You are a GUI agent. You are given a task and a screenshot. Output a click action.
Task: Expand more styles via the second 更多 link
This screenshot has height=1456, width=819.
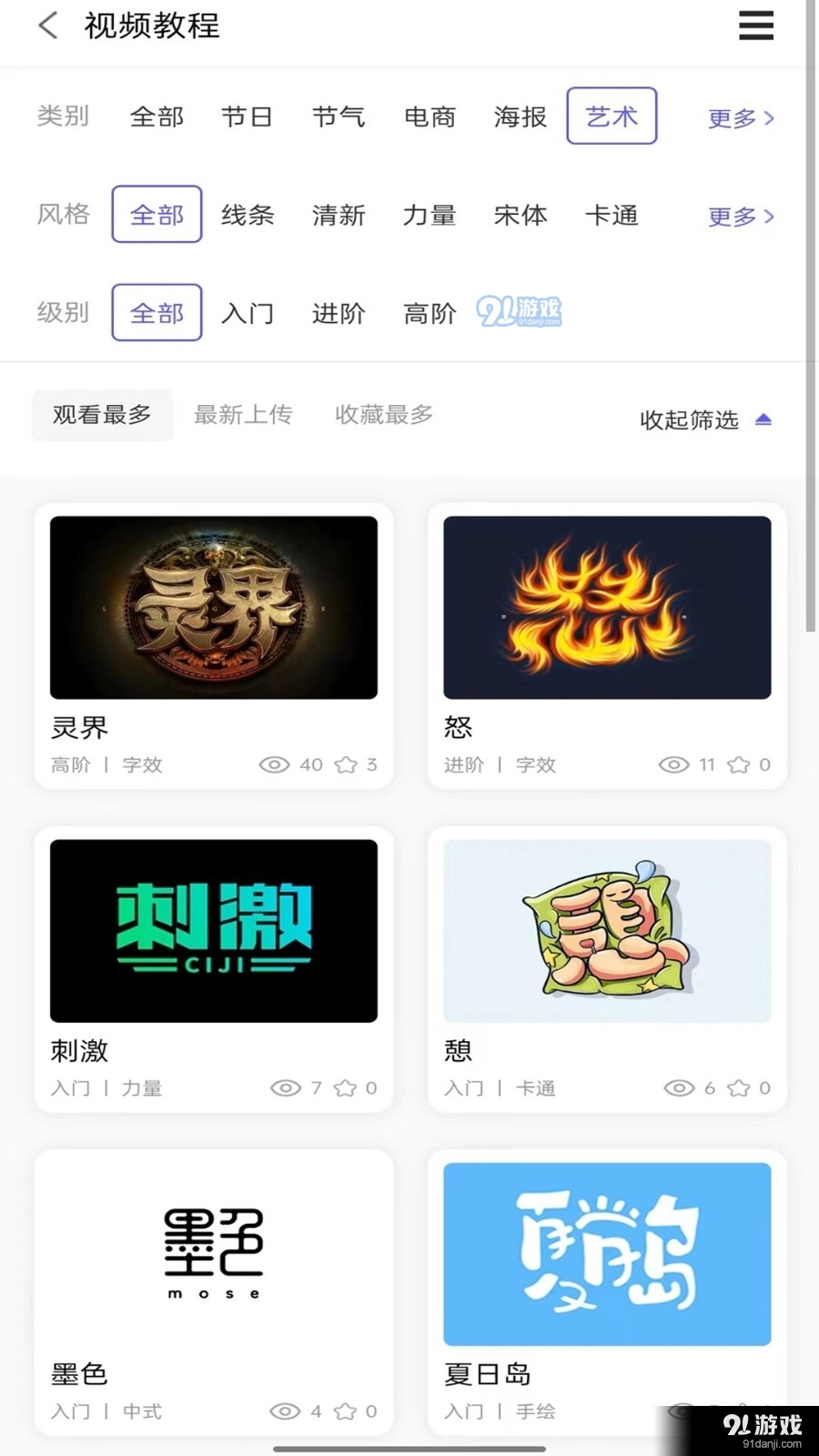[x=739, y=217]
